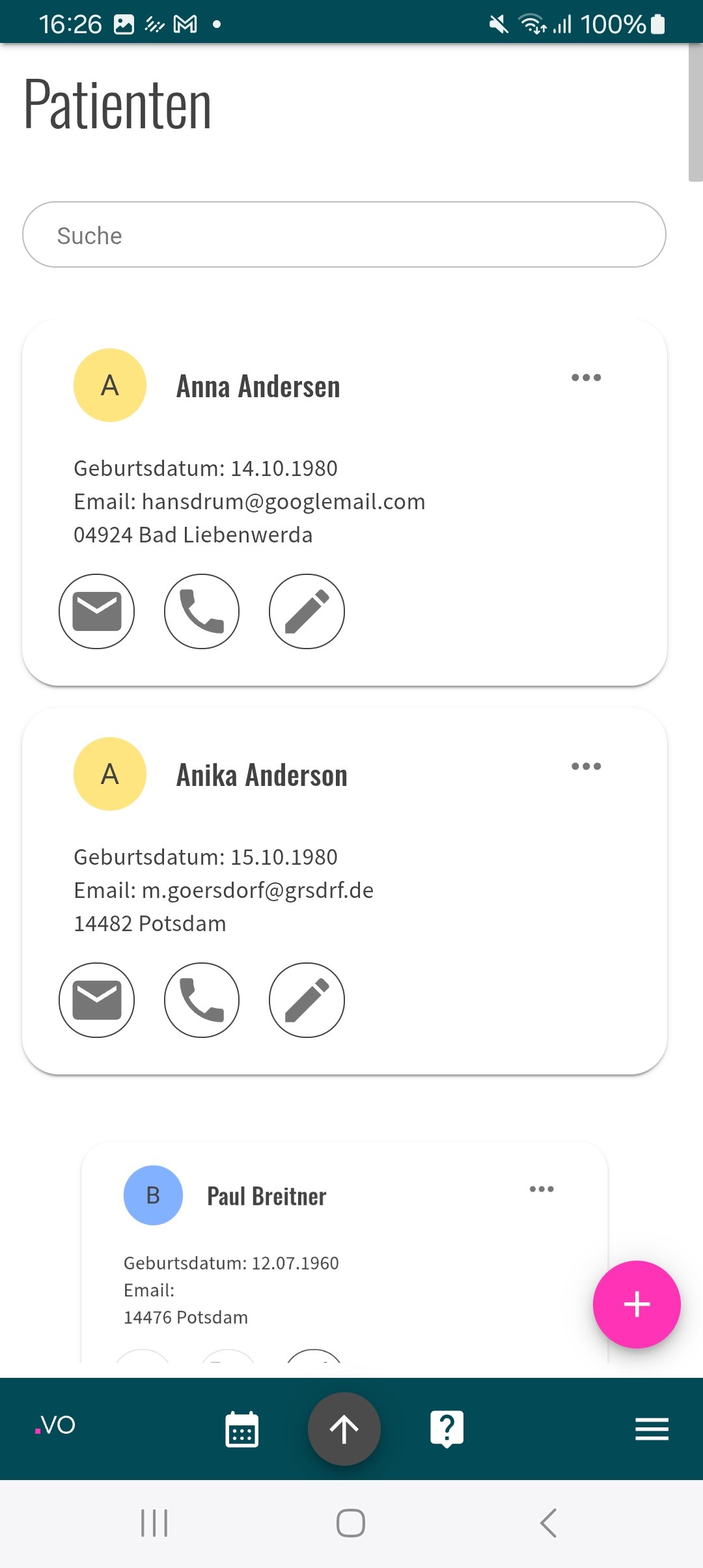Send an email to Anna Andersen

coord(97,611)
